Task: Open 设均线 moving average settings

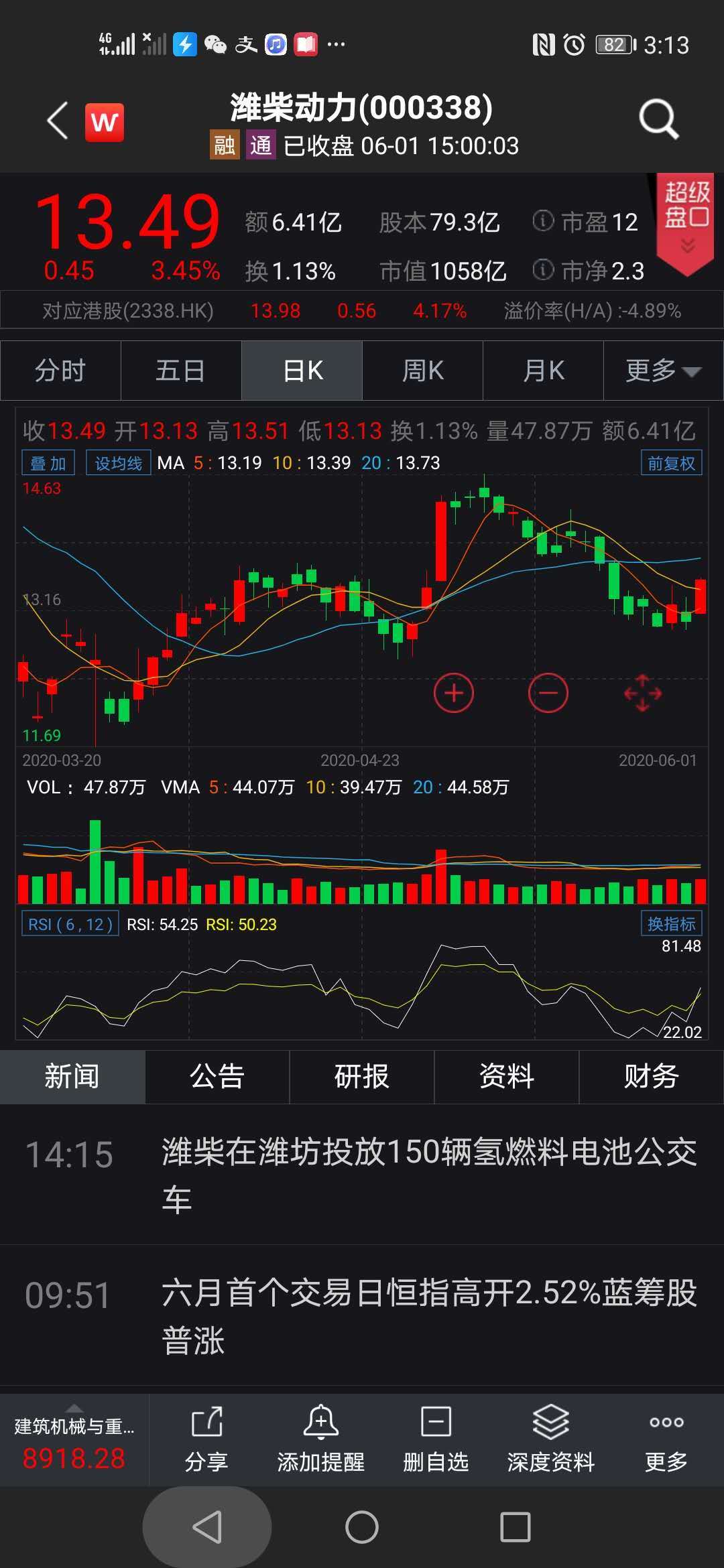Action: click(x=119, y=463)
